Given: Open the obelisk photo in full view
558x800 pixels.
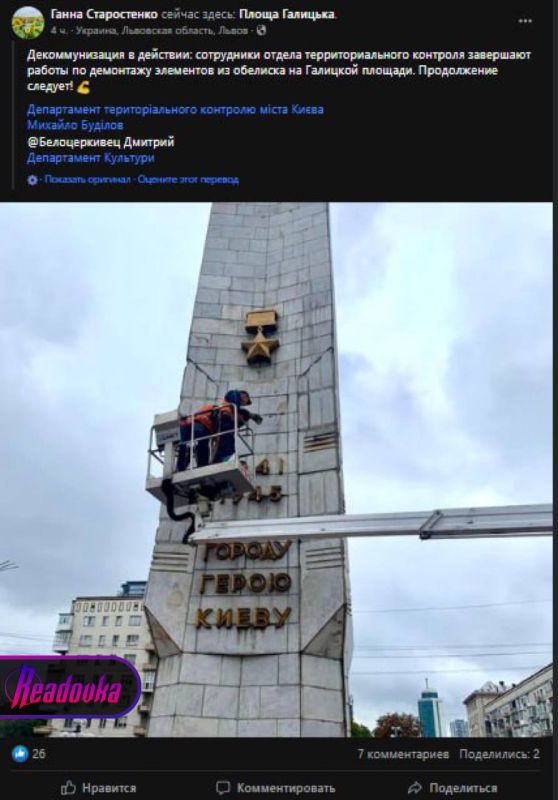Looking at the screenshot, I should tap(276, 470).
